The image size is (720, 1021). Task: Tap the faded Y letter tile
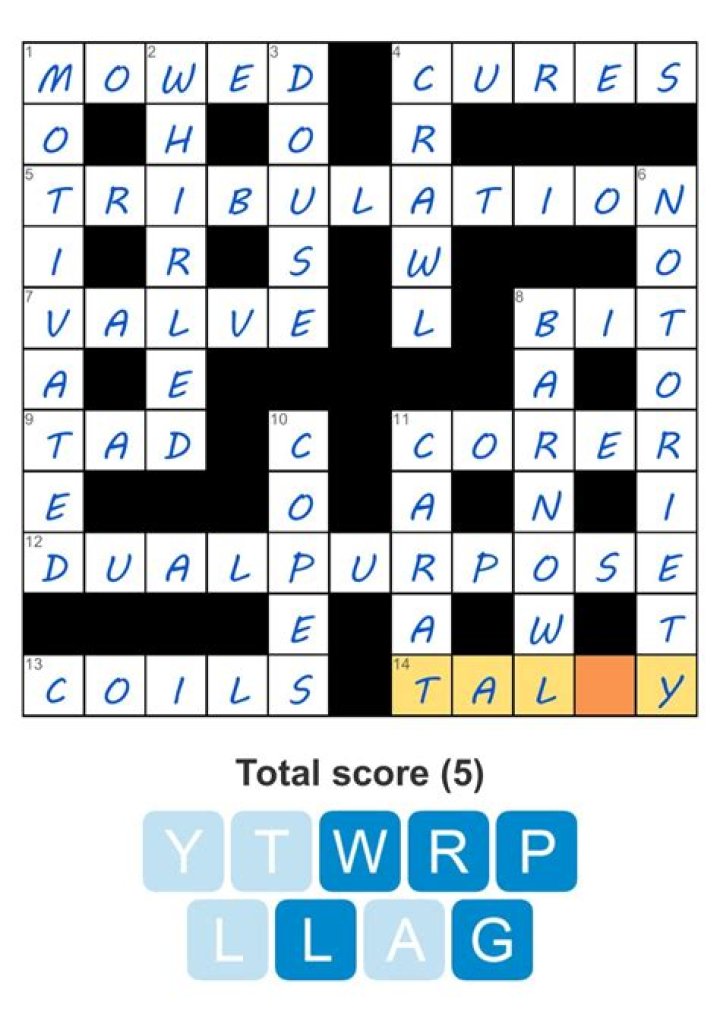point(183,851)
